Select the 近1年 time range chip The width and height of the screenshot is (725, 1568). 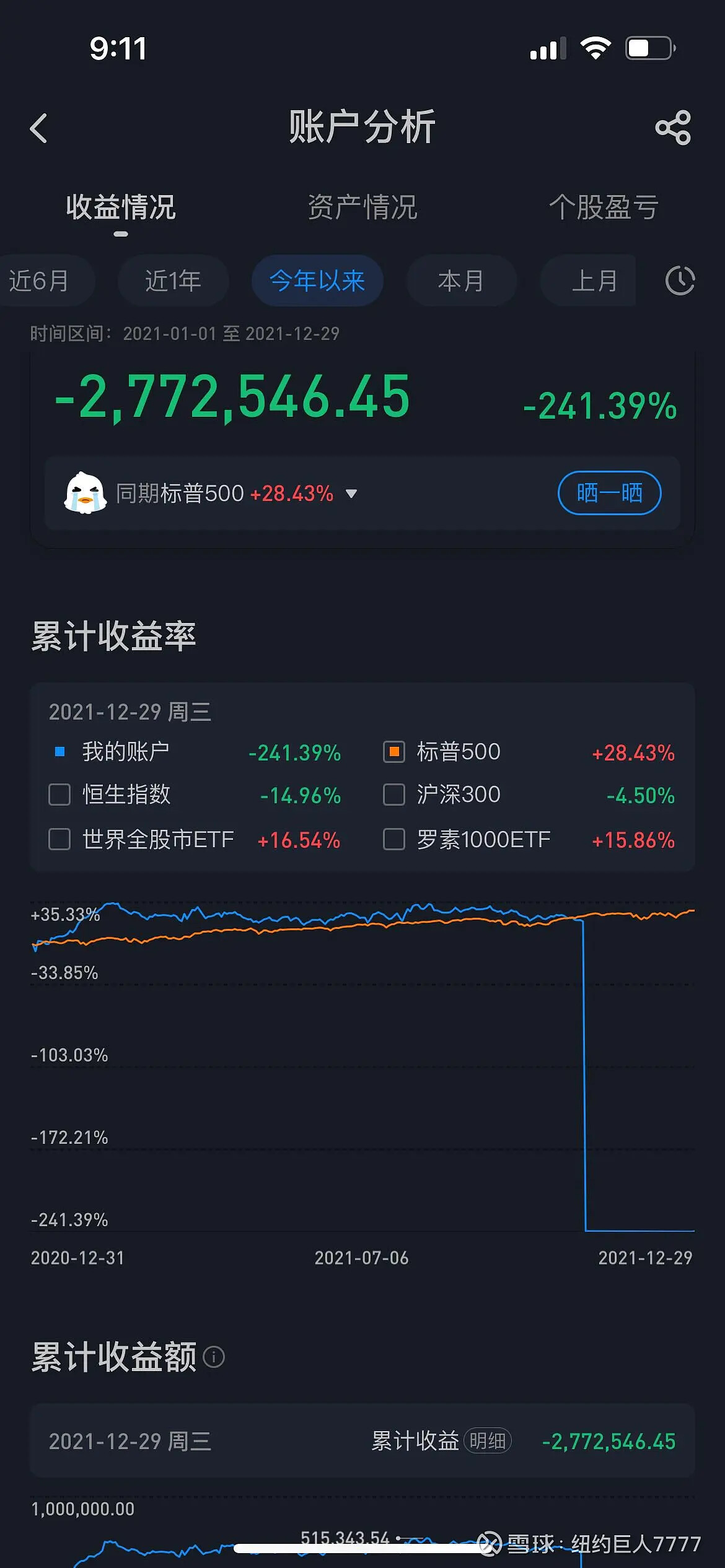(173, 281)
